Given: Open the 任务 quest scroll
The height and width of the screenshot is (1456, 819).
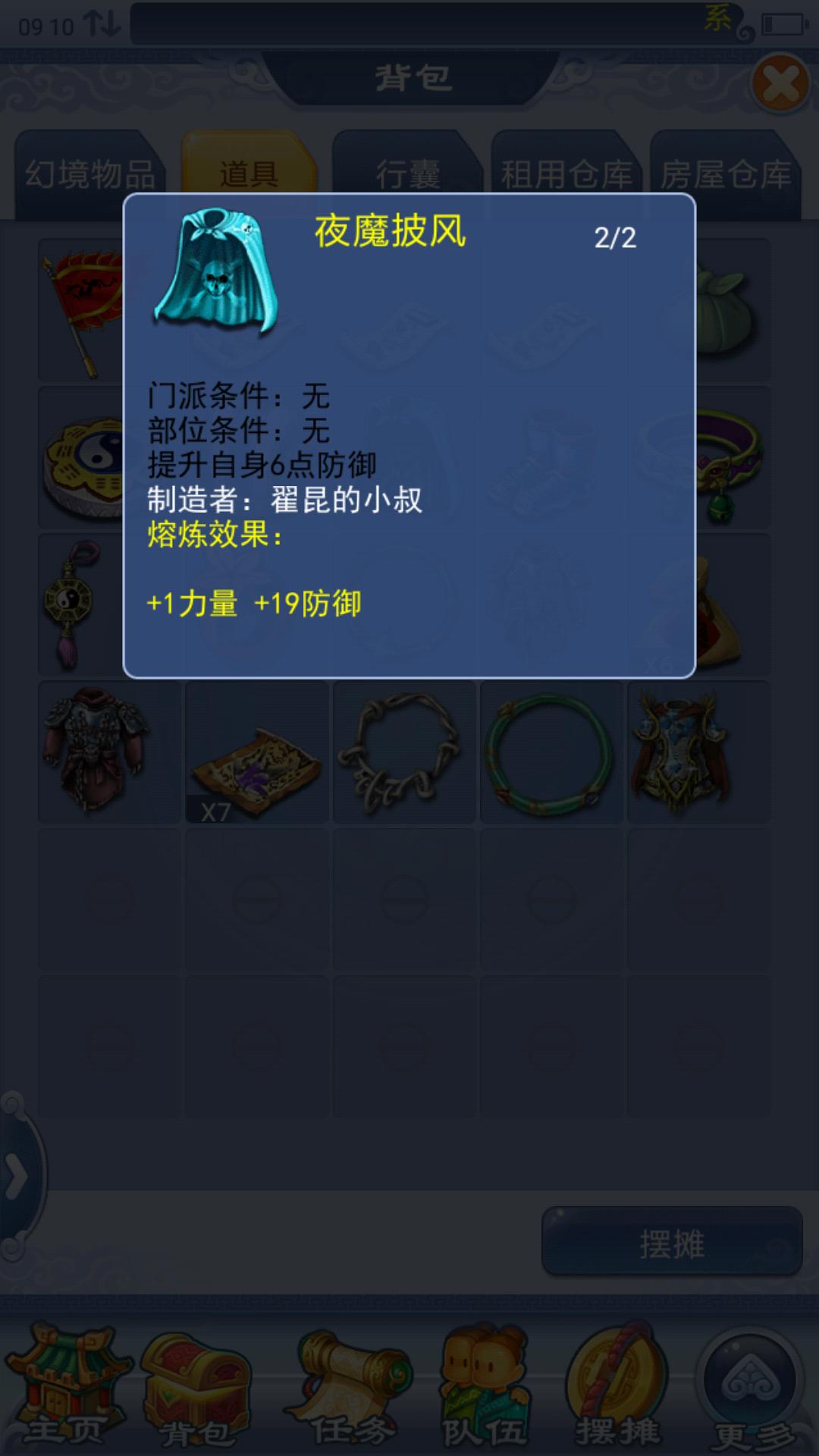Looking at the screenshot, I should (350, 1389).
